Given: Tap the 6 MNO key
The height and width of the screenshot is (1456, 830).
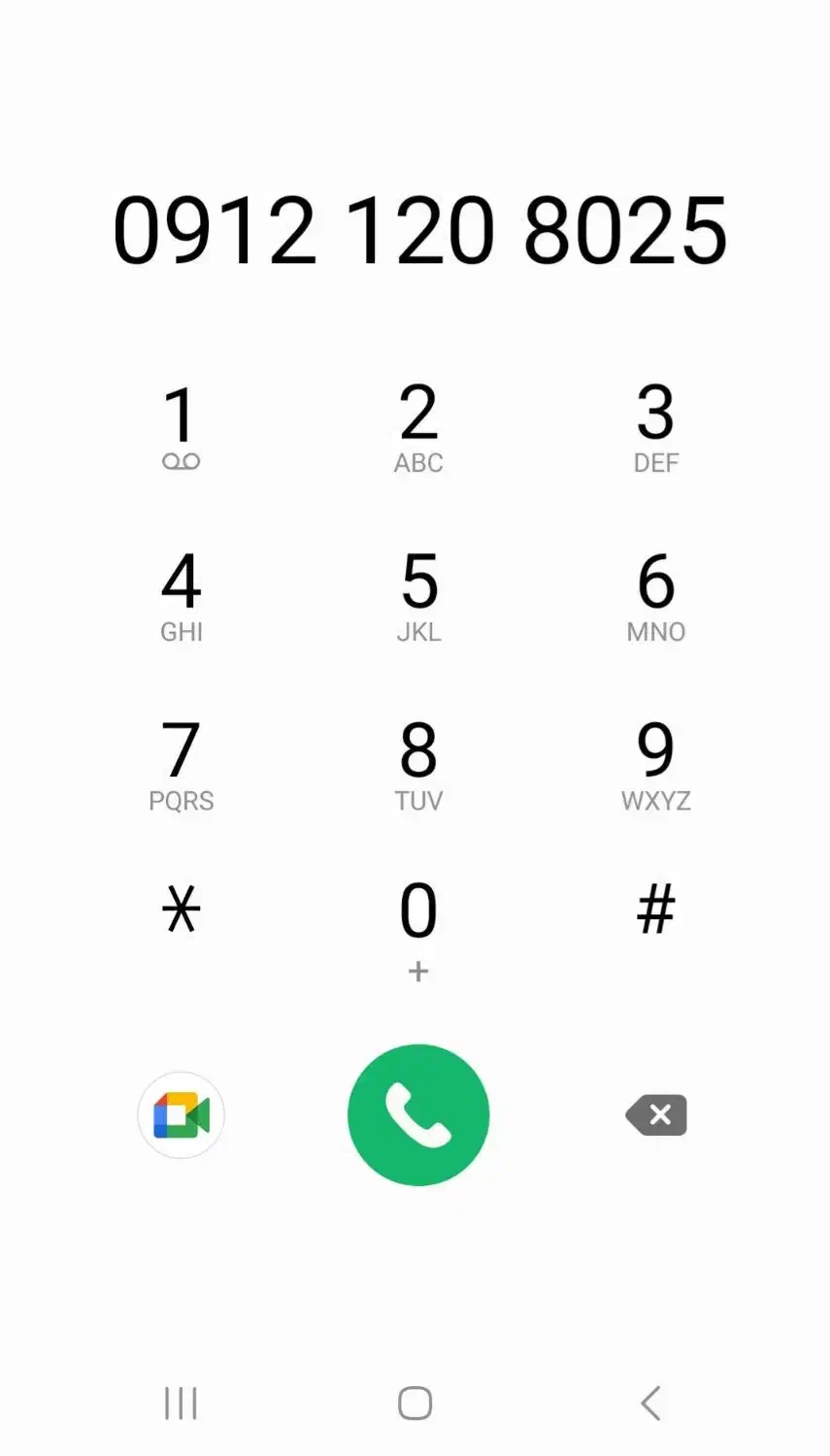Looking at the screenshot, I should (656, 597).
